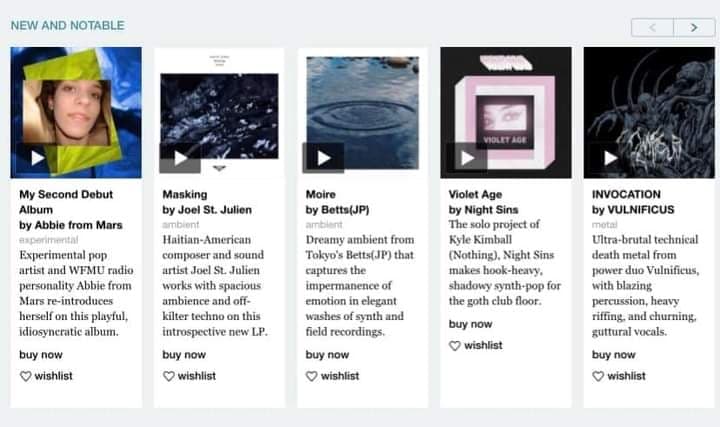The height and width of the screenshot is (427, 720).
Task: Open My Second Debut Album title link
Action: click(x=66, y=202)
